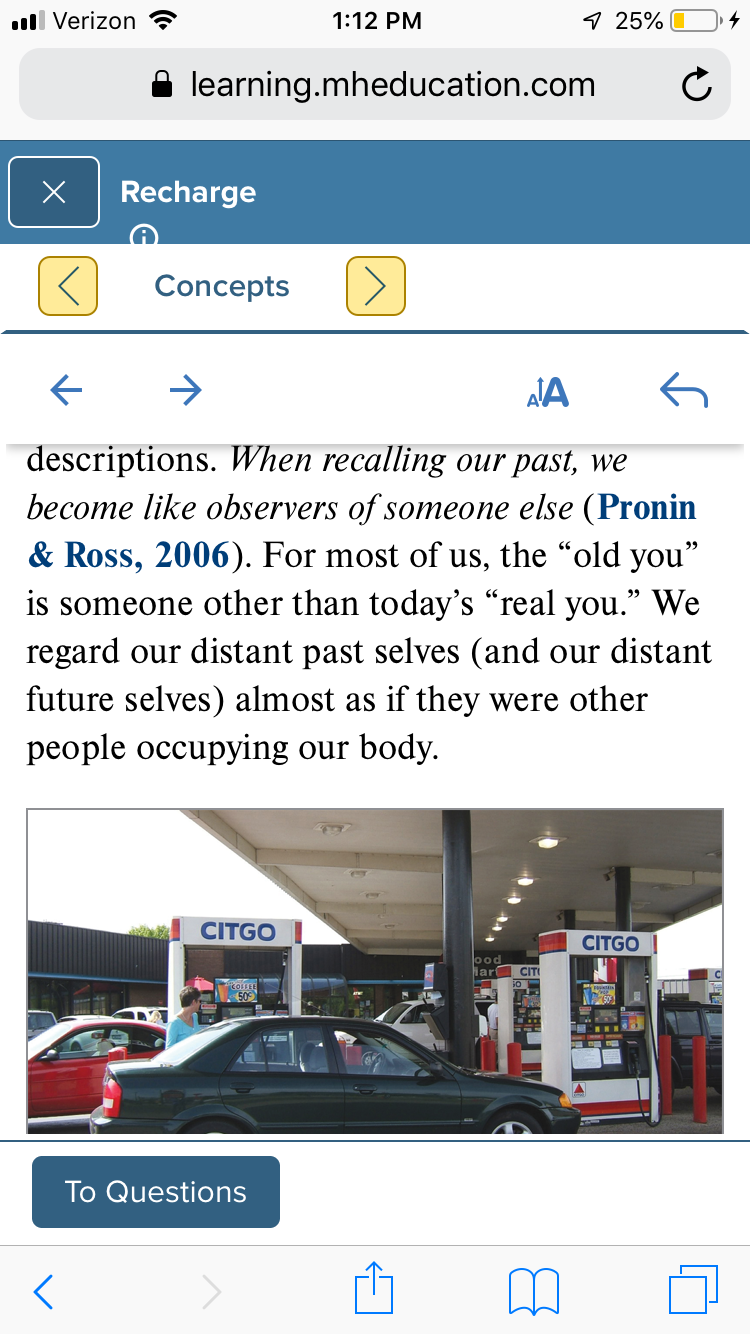Open Safari bookmarks
The height and width of the screenshot is (1334, 750).
(534, 1291)
